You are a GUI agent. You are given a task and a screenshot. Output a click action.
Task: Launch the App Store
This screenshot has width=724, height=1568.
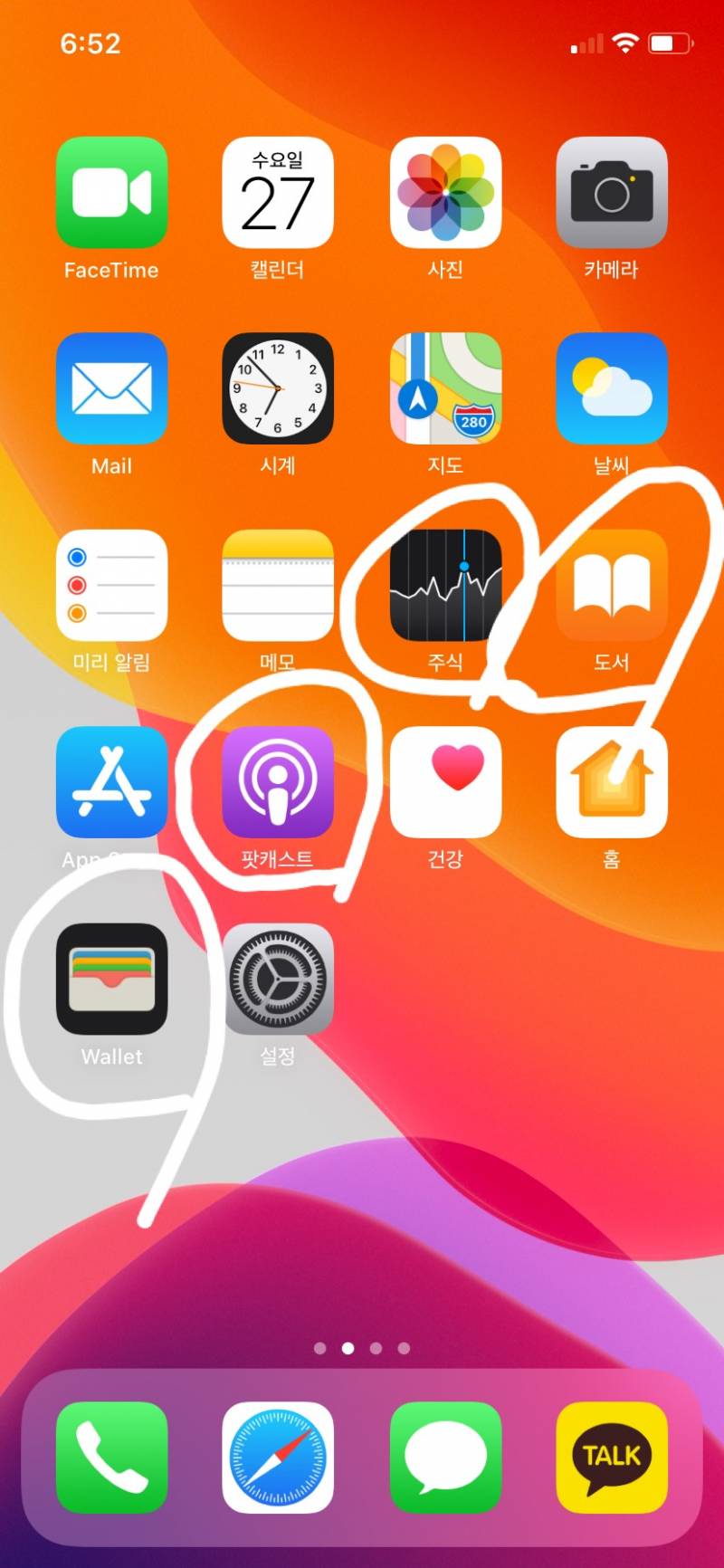(x=111, y=781)
